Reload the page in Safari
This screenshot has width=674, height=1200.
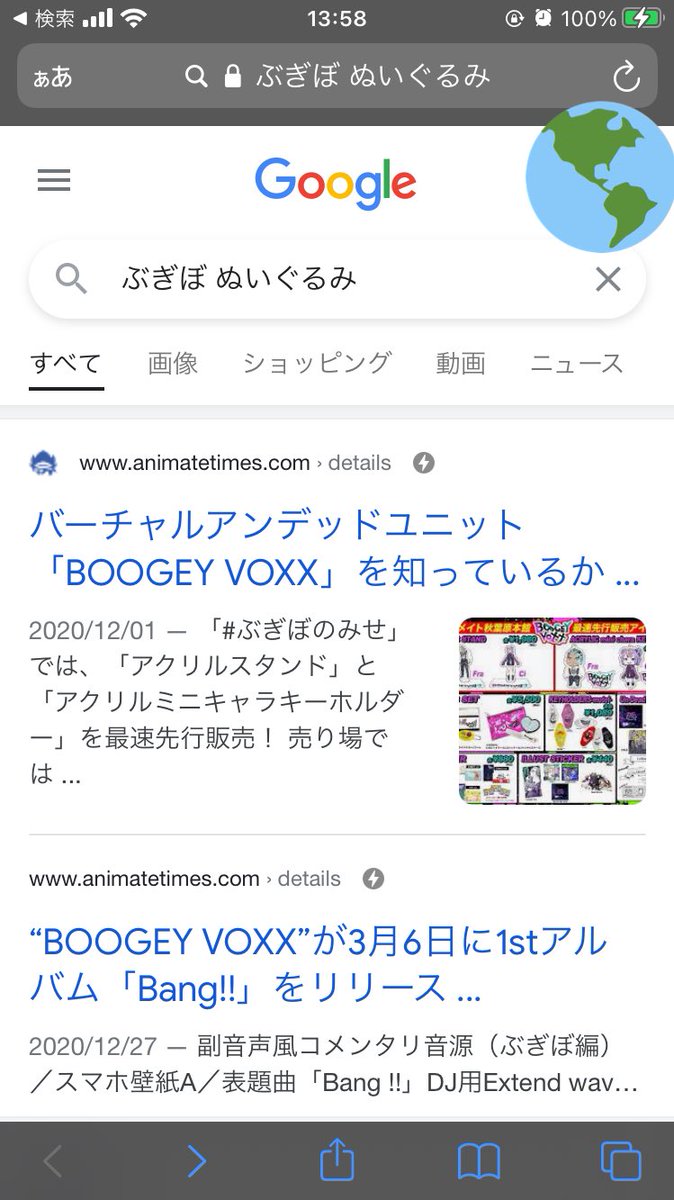(x=626, y=77)
